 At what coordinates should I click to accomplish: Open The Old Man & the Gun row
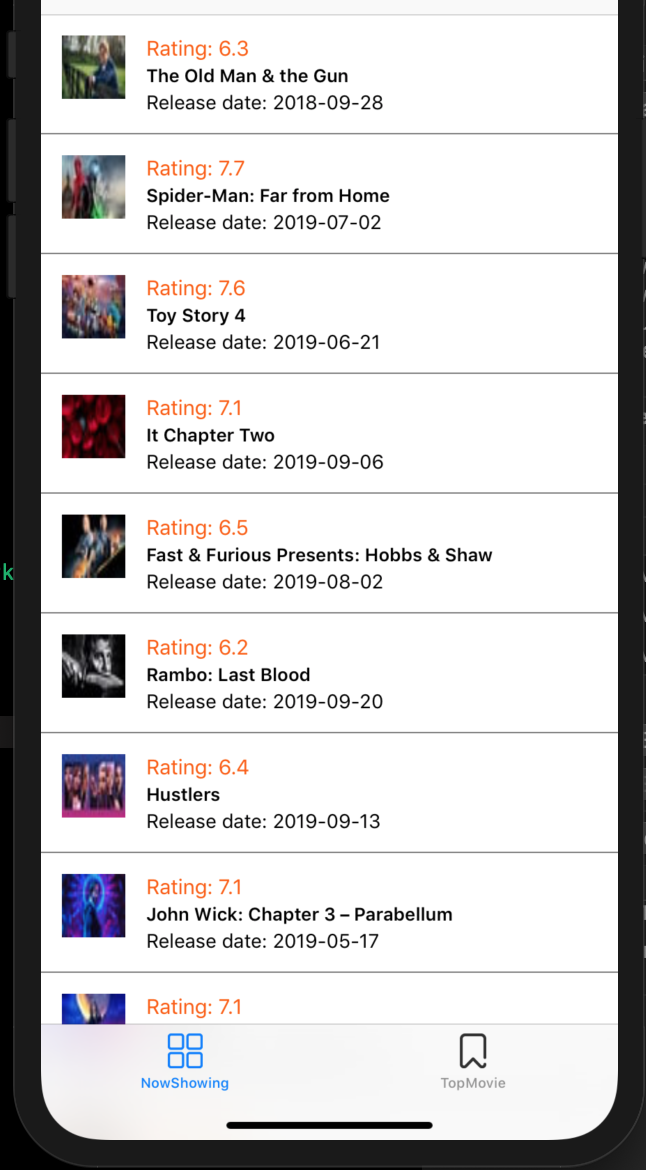point(328,75)
